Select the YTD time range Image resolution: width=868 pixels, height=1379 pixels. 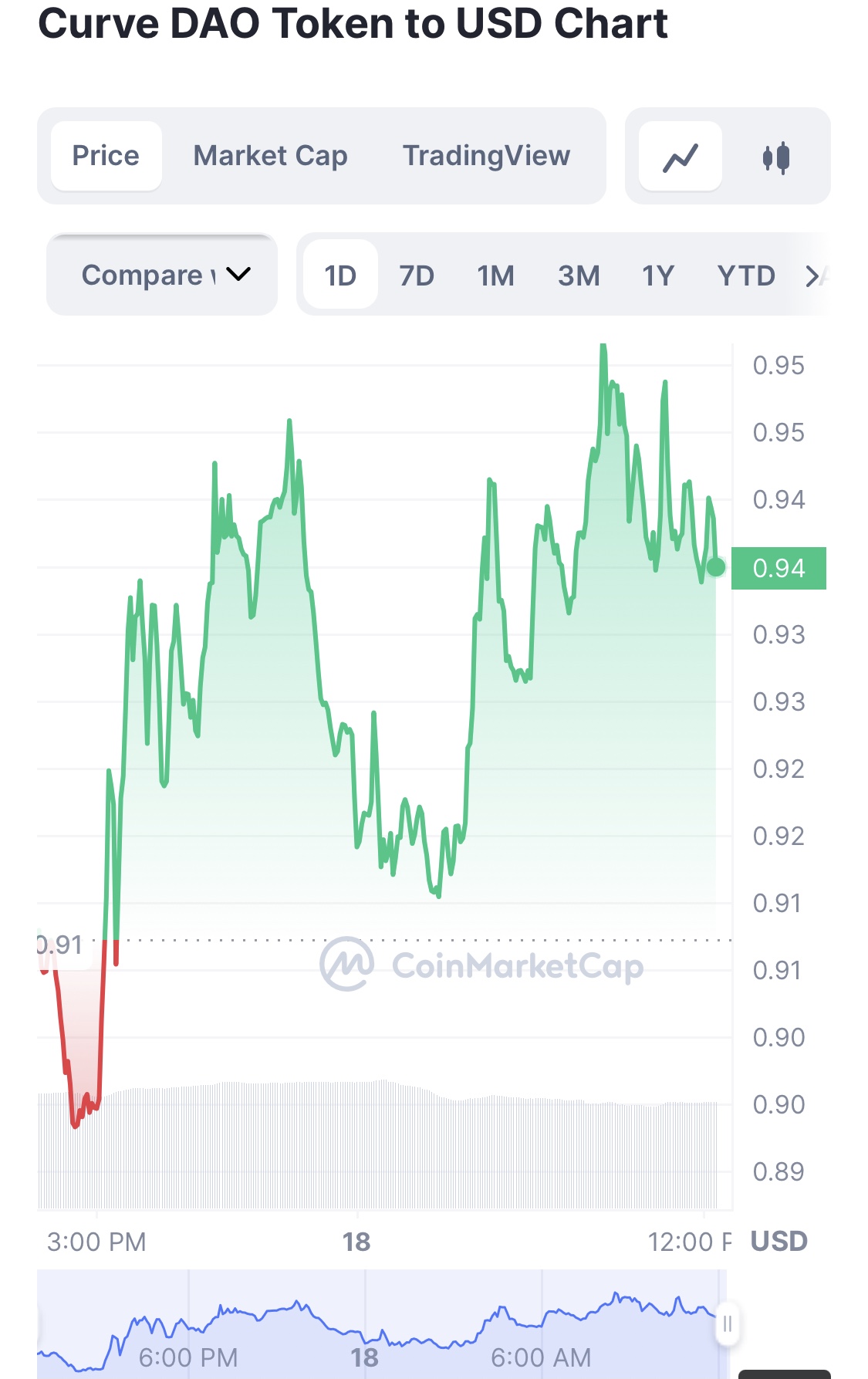click(746, 275)
